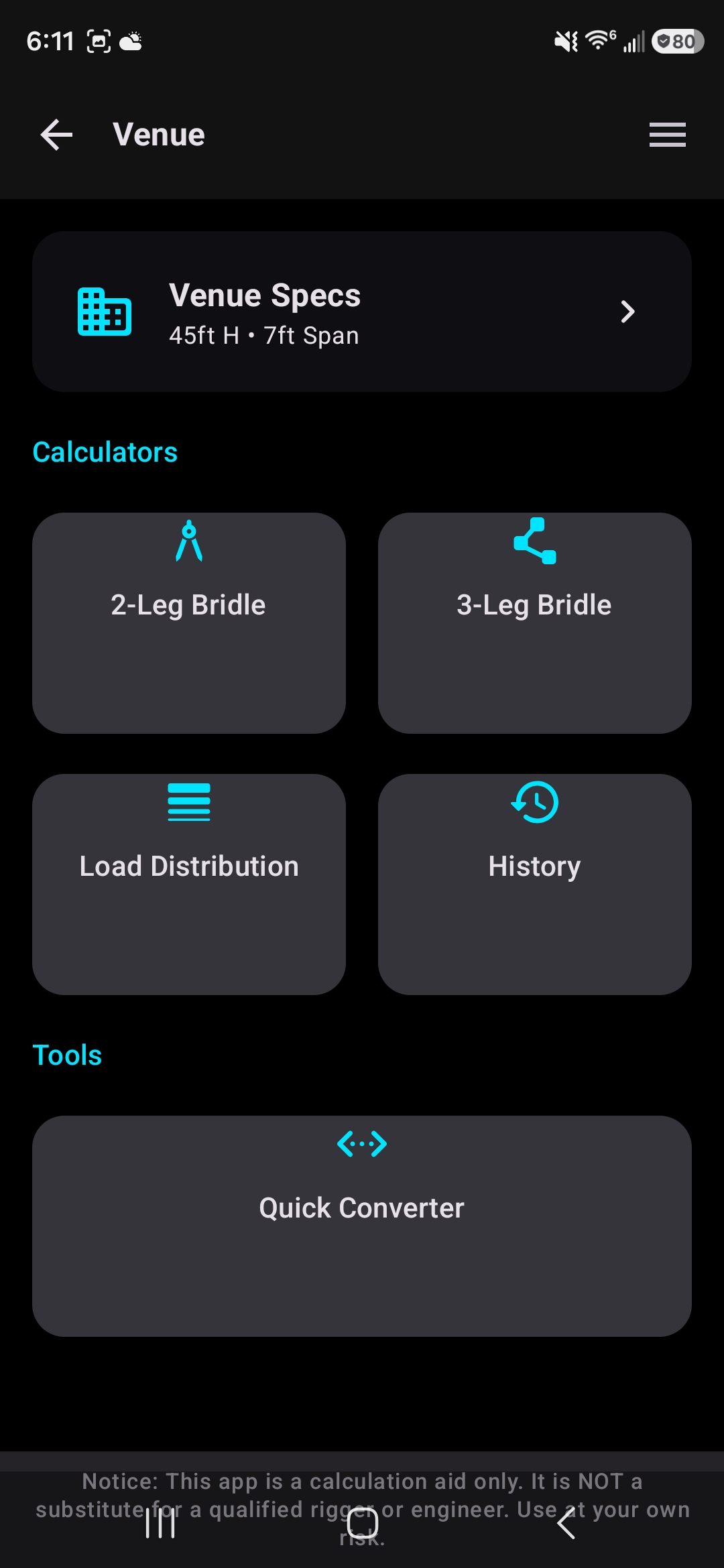Tap the Calculators section header
Screen dimensions: 724x1568
(105, 452)
